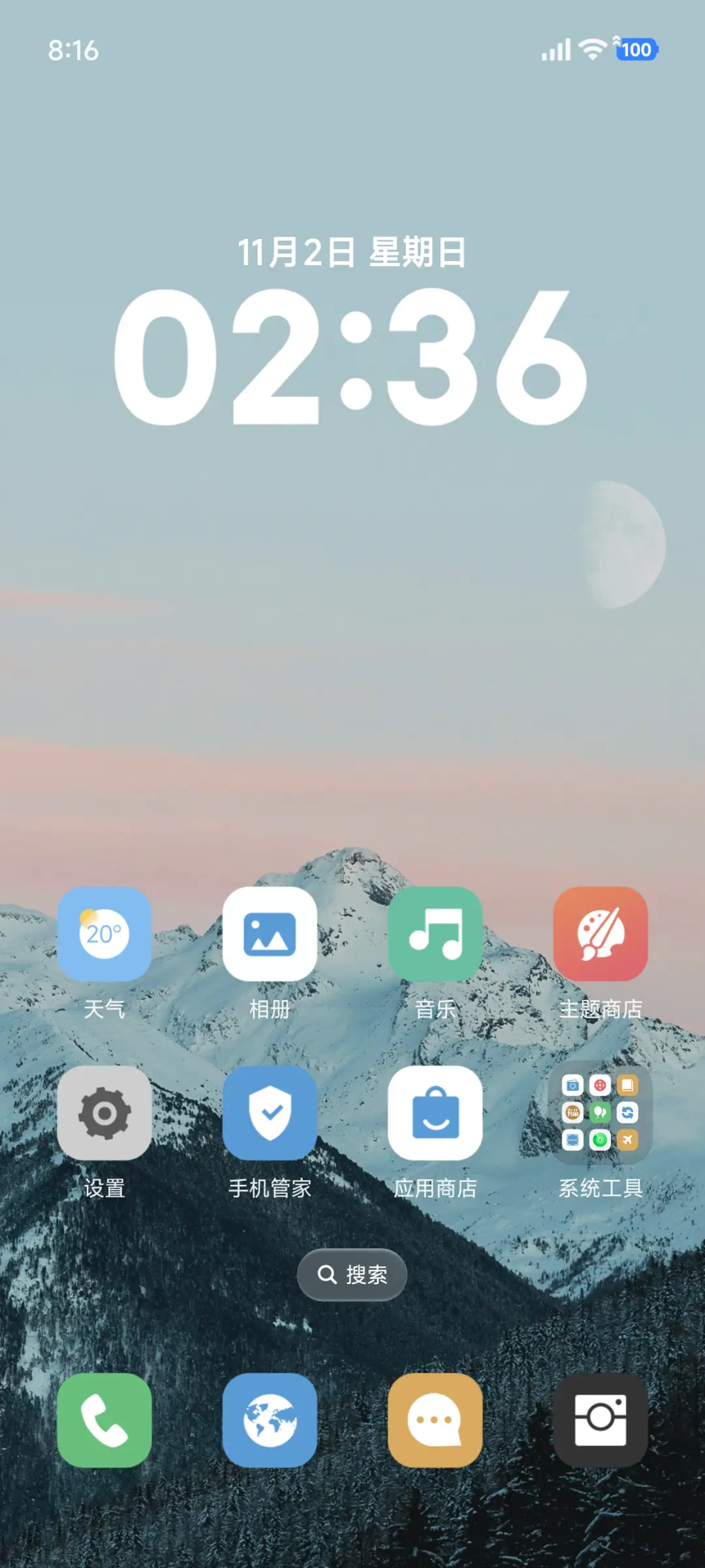705x1568 pixels.
Task: Open the airplane travel app in the folder
Action: point(627,1140)
